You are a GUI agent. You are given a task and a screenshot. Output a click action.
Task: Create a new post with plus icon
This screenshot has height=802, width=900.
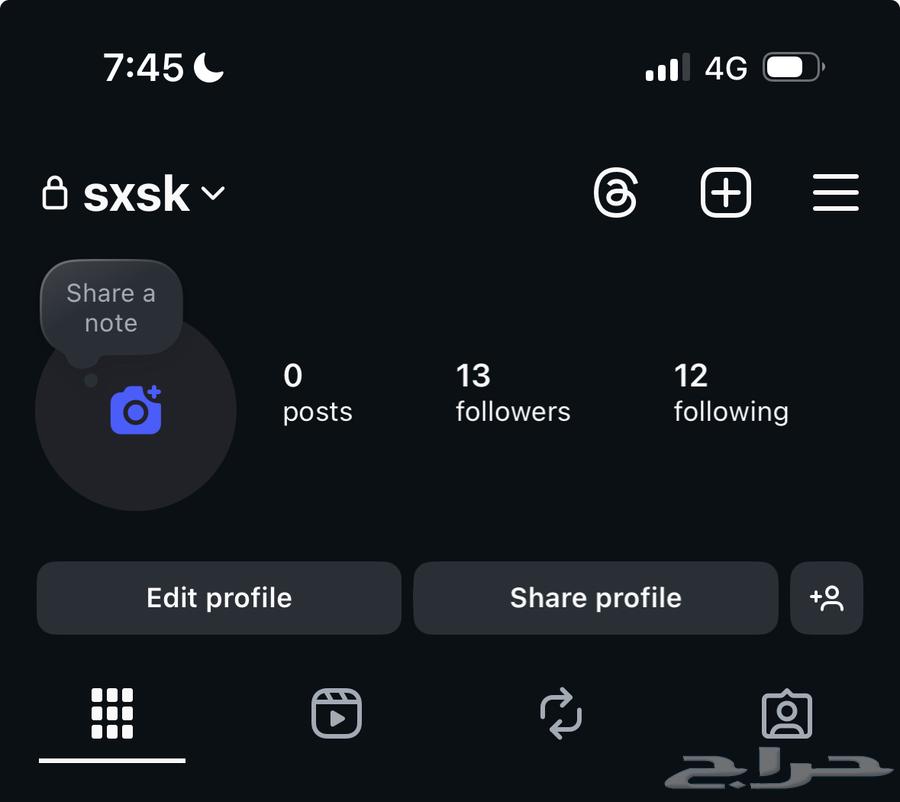coord(725,193)
